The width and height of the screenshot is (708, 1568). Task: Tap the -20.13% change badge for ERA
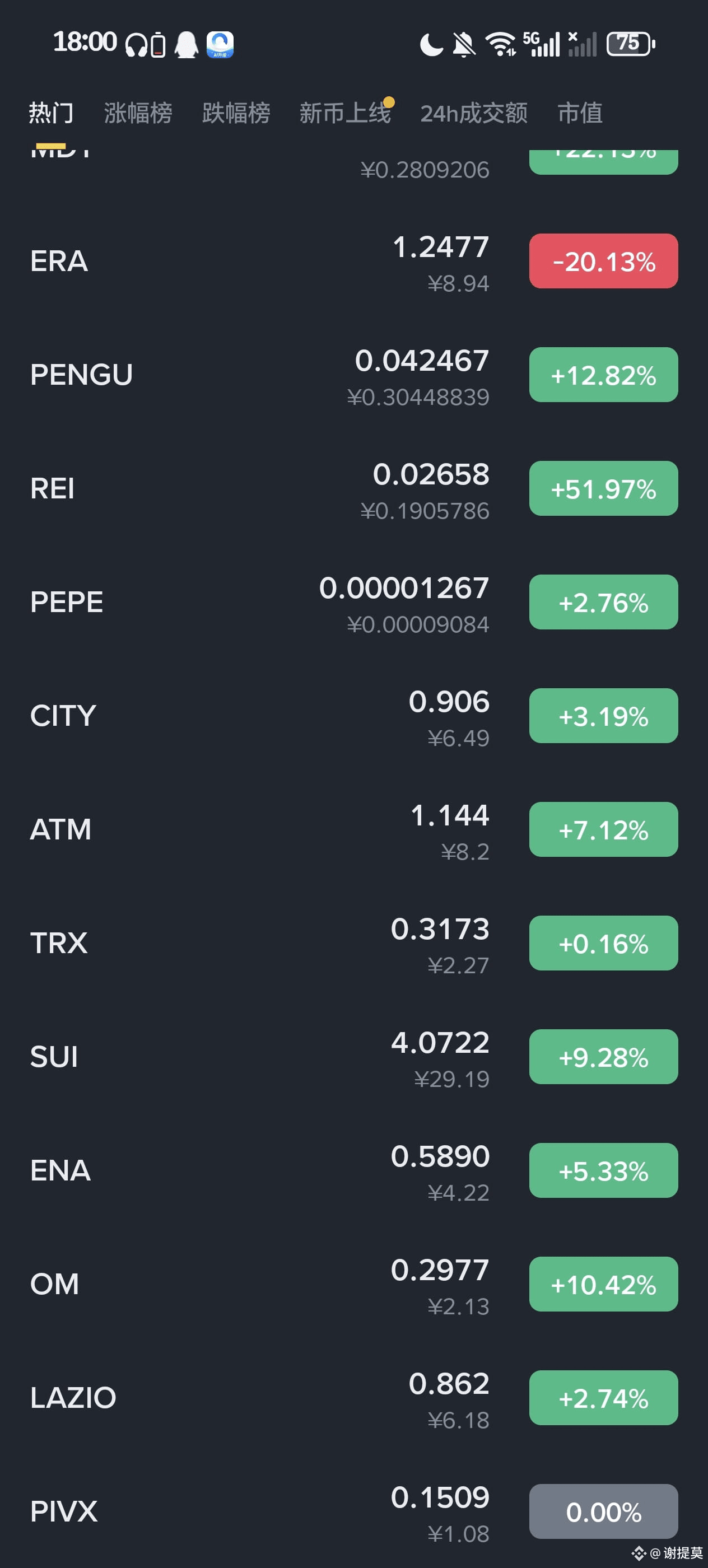(603, 261)
